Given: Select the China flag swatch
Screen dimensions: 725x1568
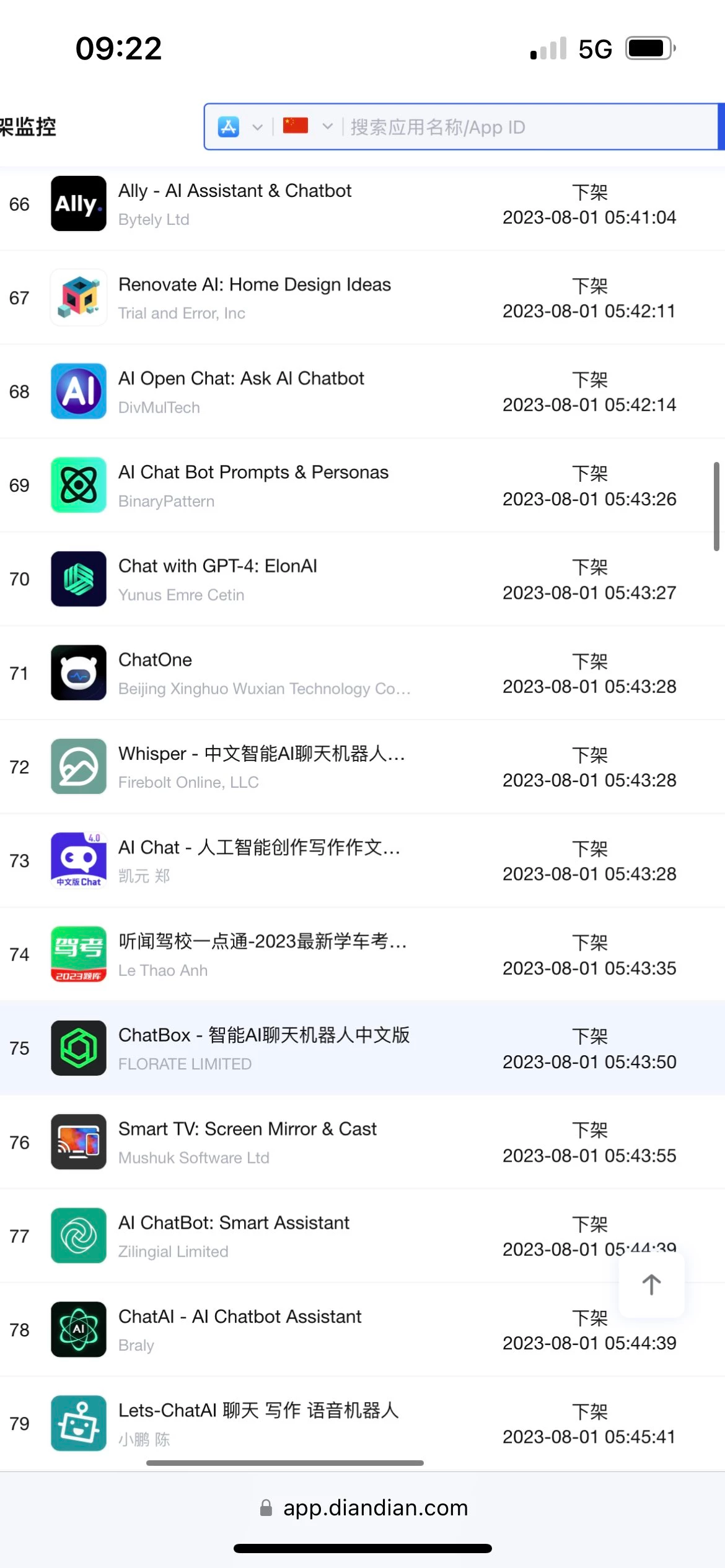Looking at the screenshot, I should click(296, 125).
